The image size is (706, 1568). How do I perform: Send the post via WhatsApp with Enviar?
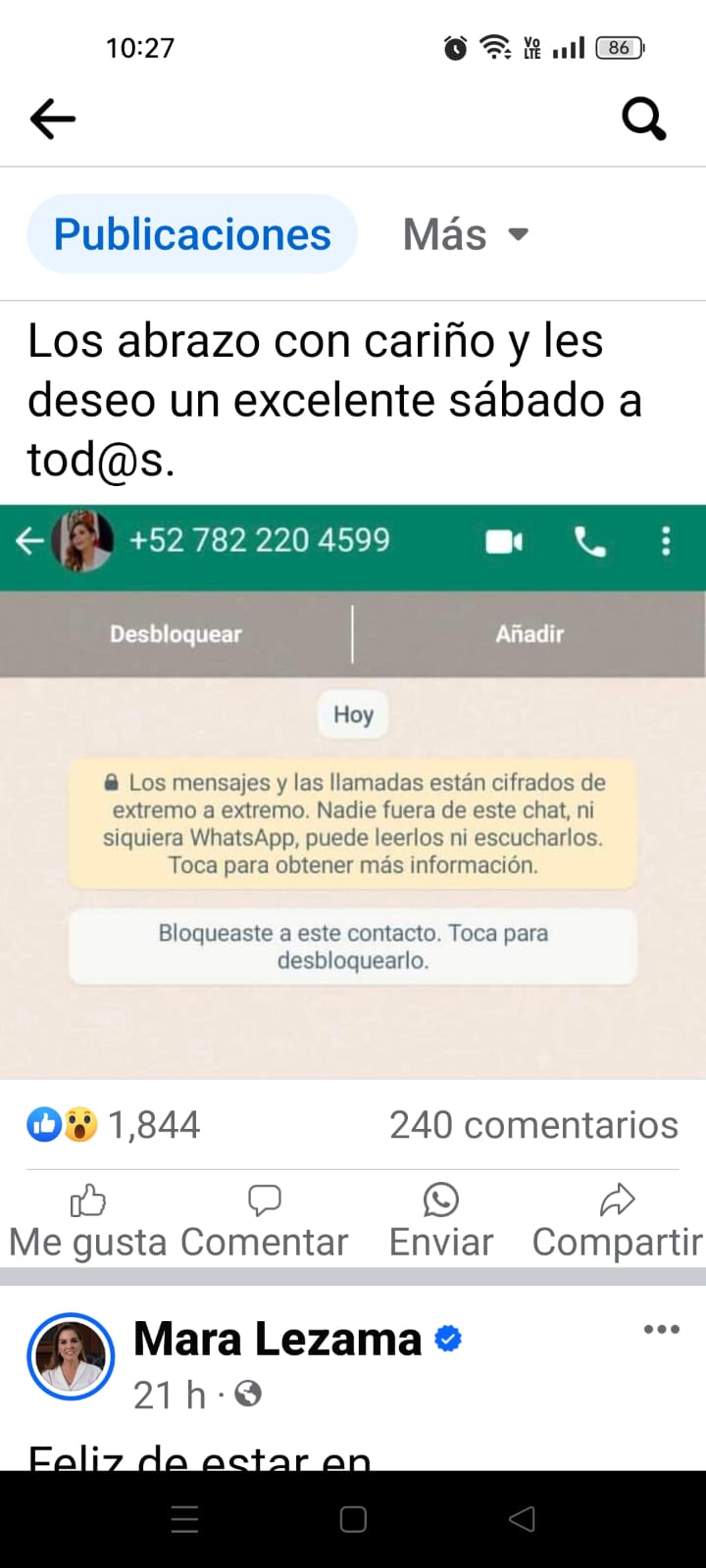pyautogui.click(x=441, y=1221)
